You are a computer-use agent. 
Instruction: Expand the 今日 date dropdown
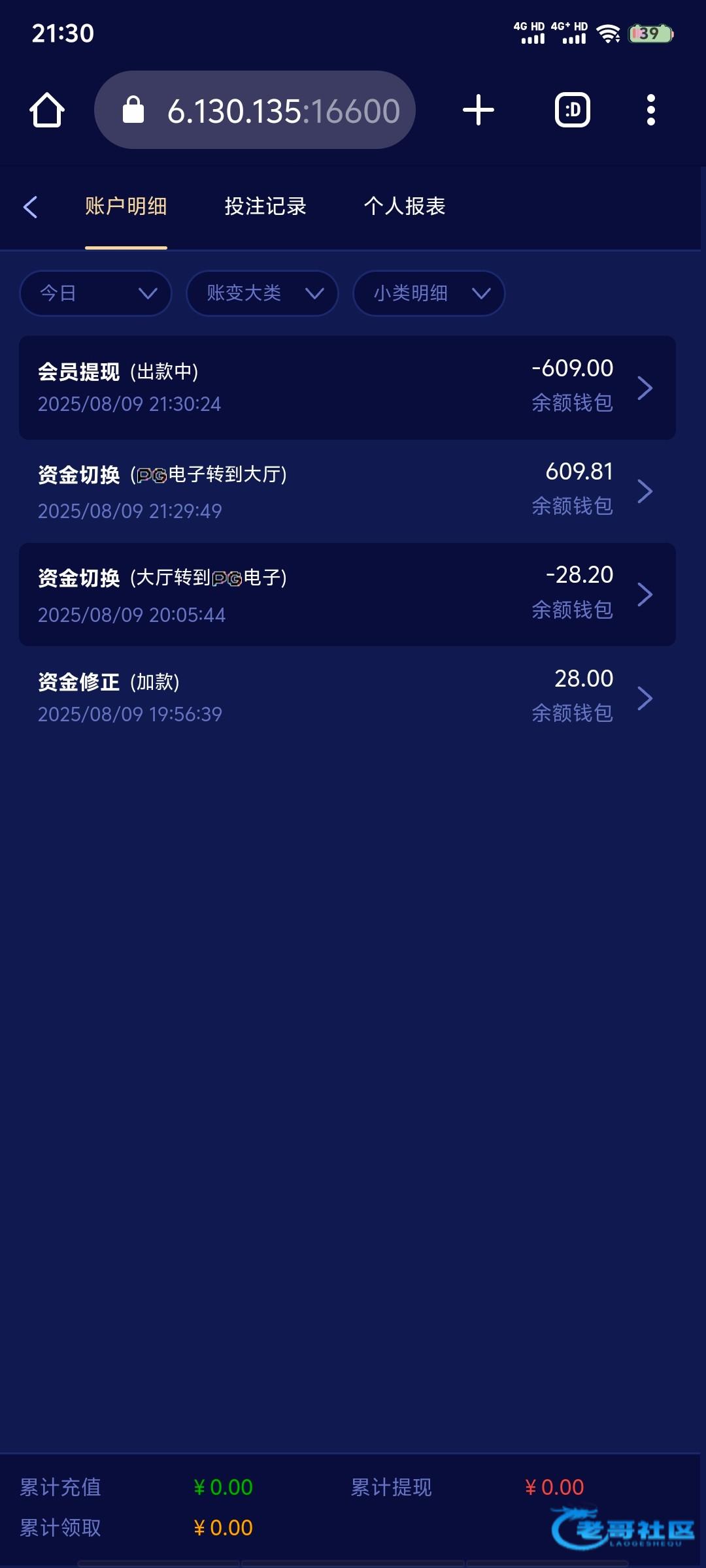tap(95, 293)
